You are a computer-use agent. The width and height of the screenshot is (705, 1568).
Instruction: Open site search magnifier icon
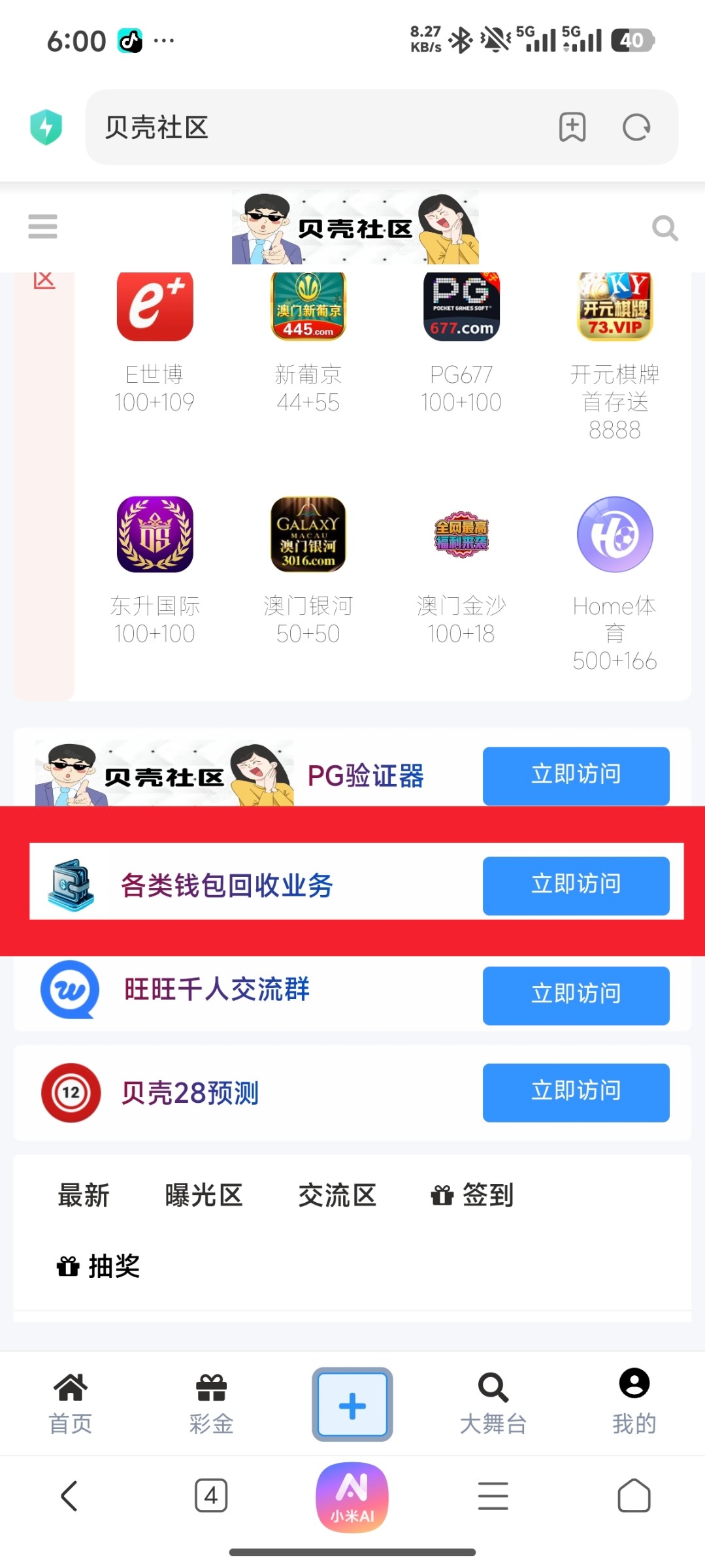pyautogui.click(x=664, y=228)
